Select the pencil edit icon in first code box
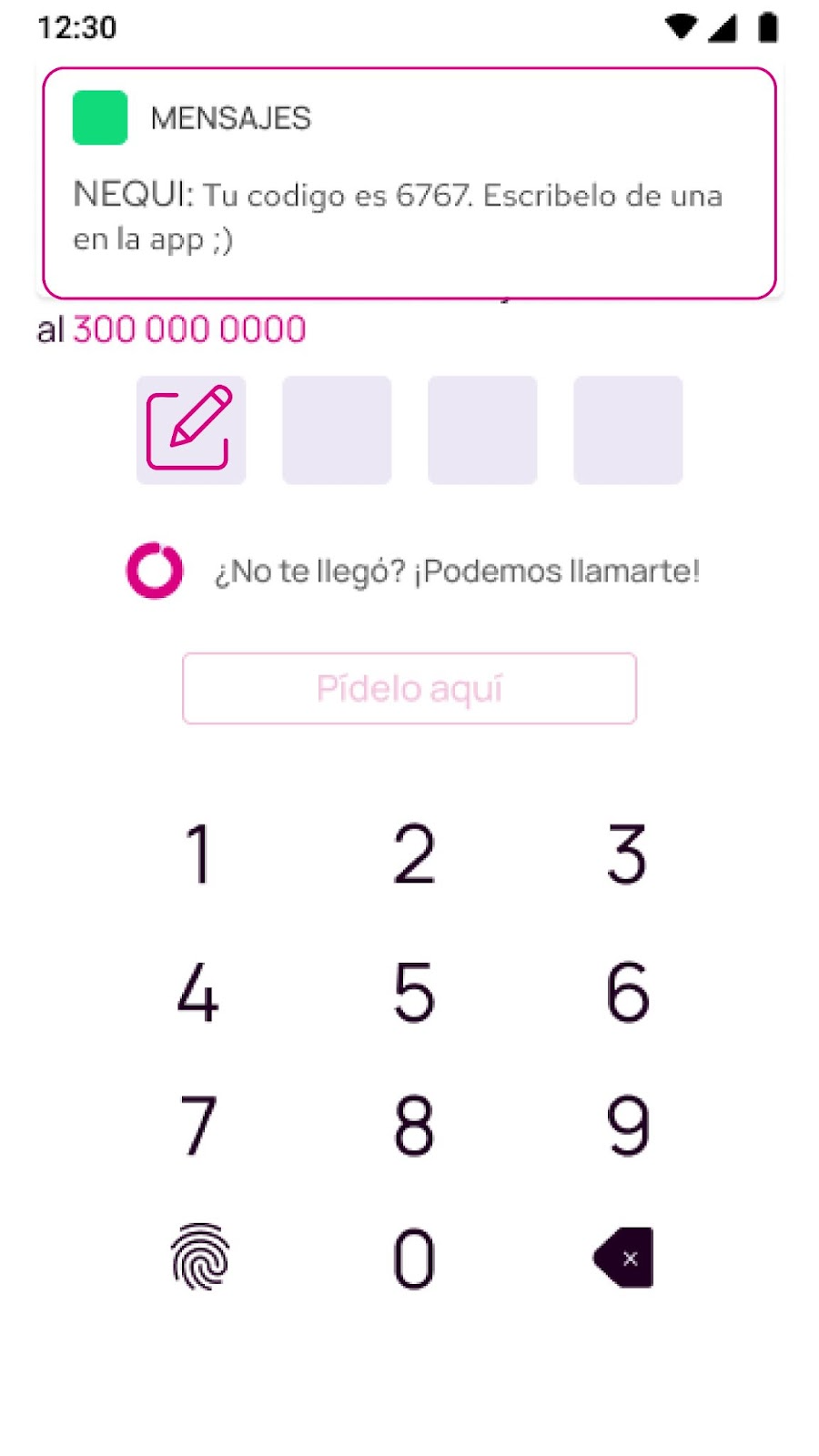This screenshot has height=1456, width=819. pyautogui.click(x=190, y=430)
